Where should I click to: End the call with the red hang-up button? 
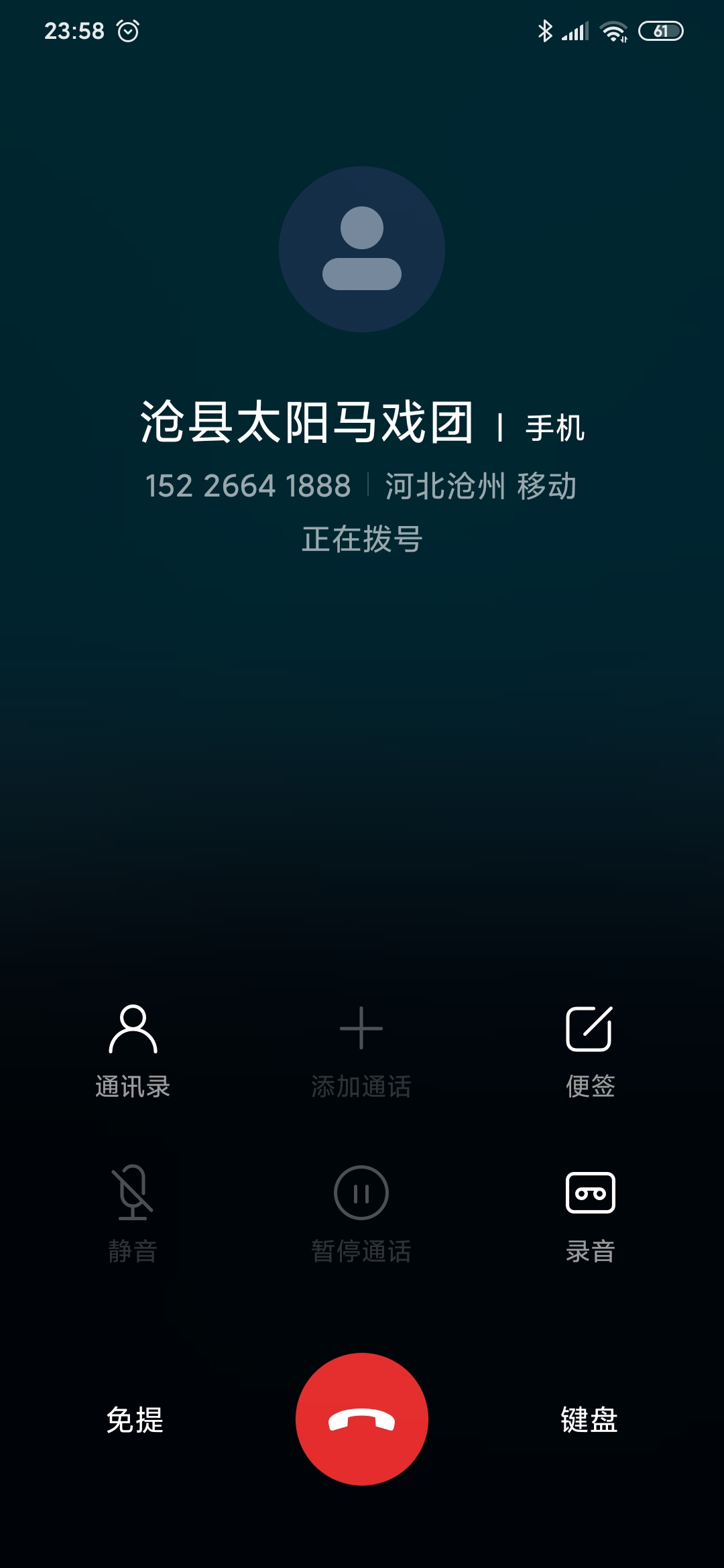click(x=362, y=1419)
